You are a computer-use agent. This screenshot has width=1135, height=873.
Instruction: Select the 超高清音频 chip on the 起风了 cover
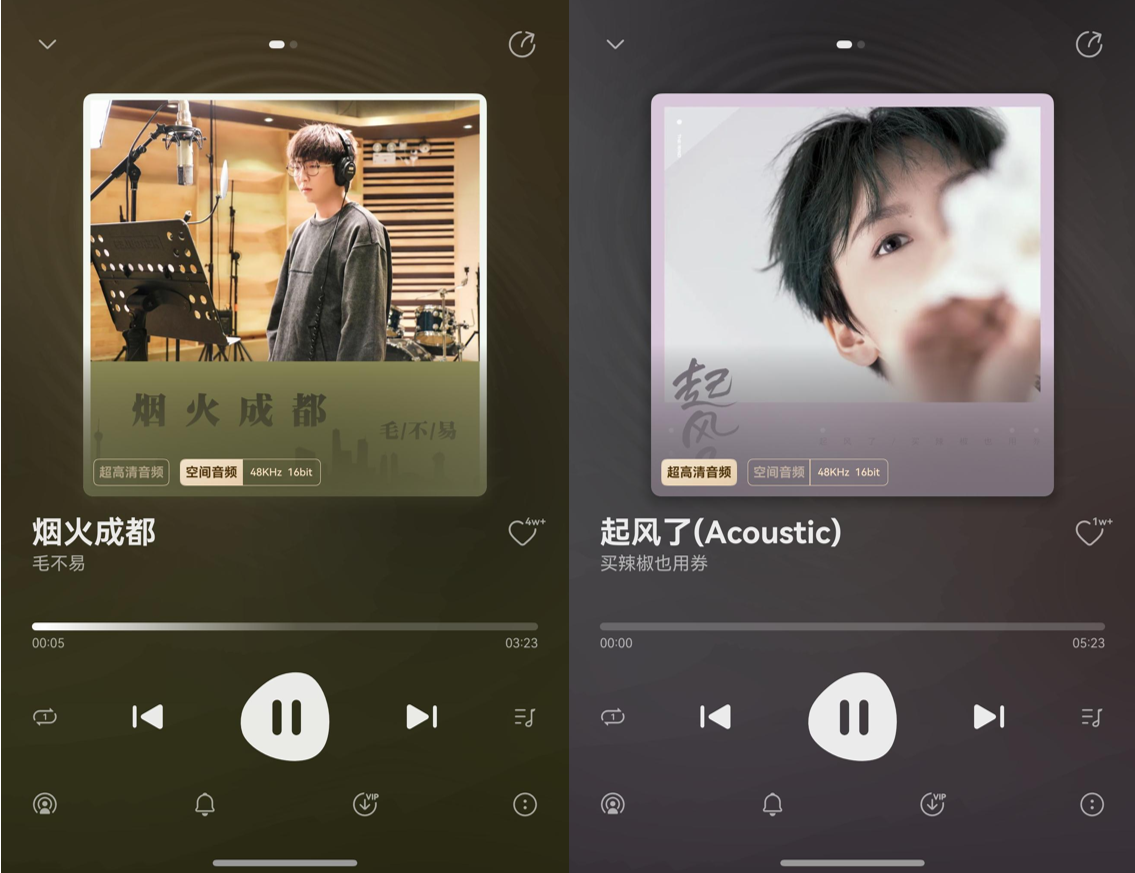(699, 472)
